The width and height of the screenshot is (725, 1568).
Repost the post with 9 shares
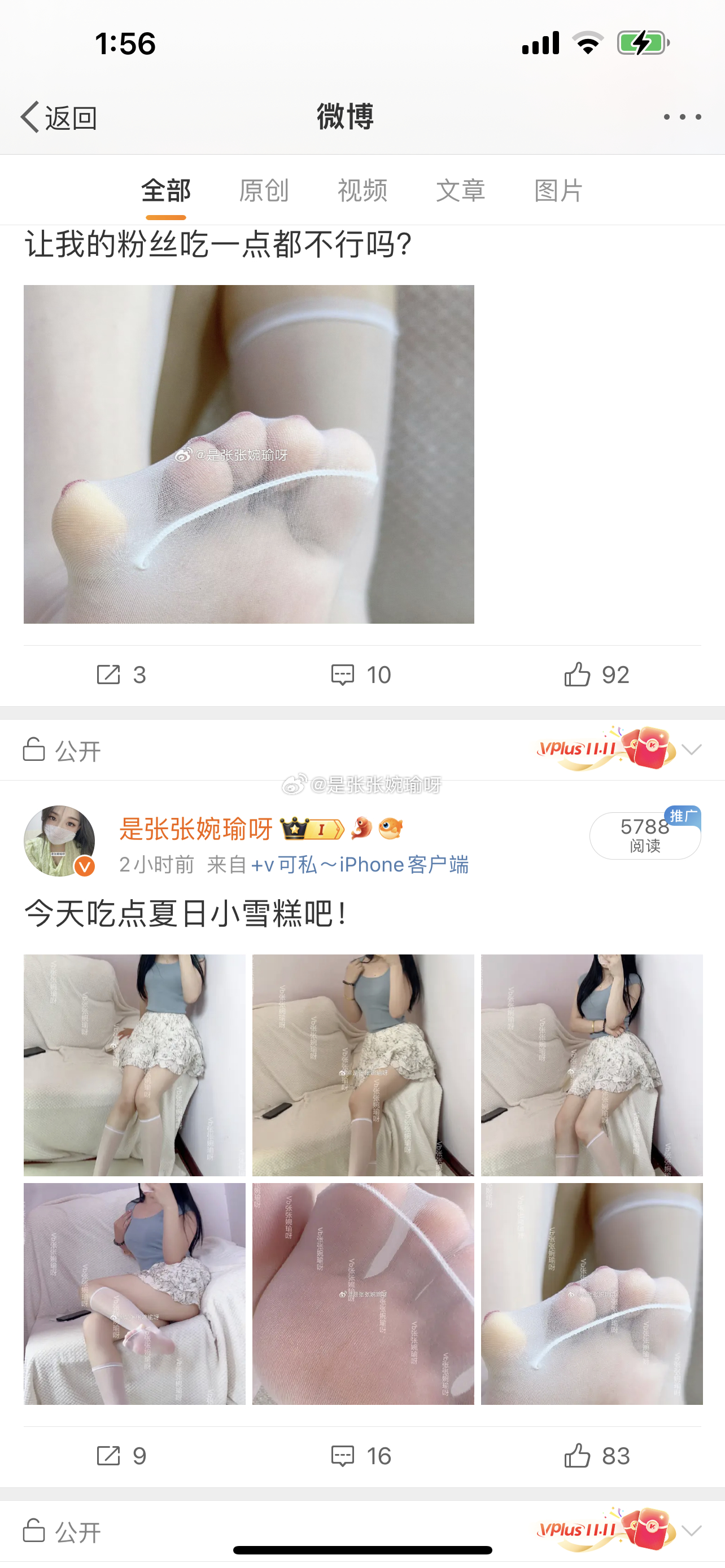click(121, 1456)
